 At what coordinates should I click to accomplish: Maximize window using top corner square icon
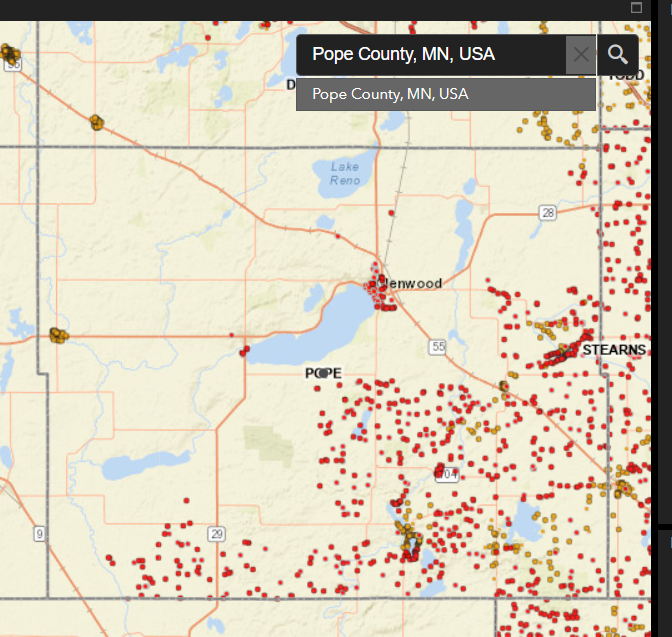click(635, 7)
